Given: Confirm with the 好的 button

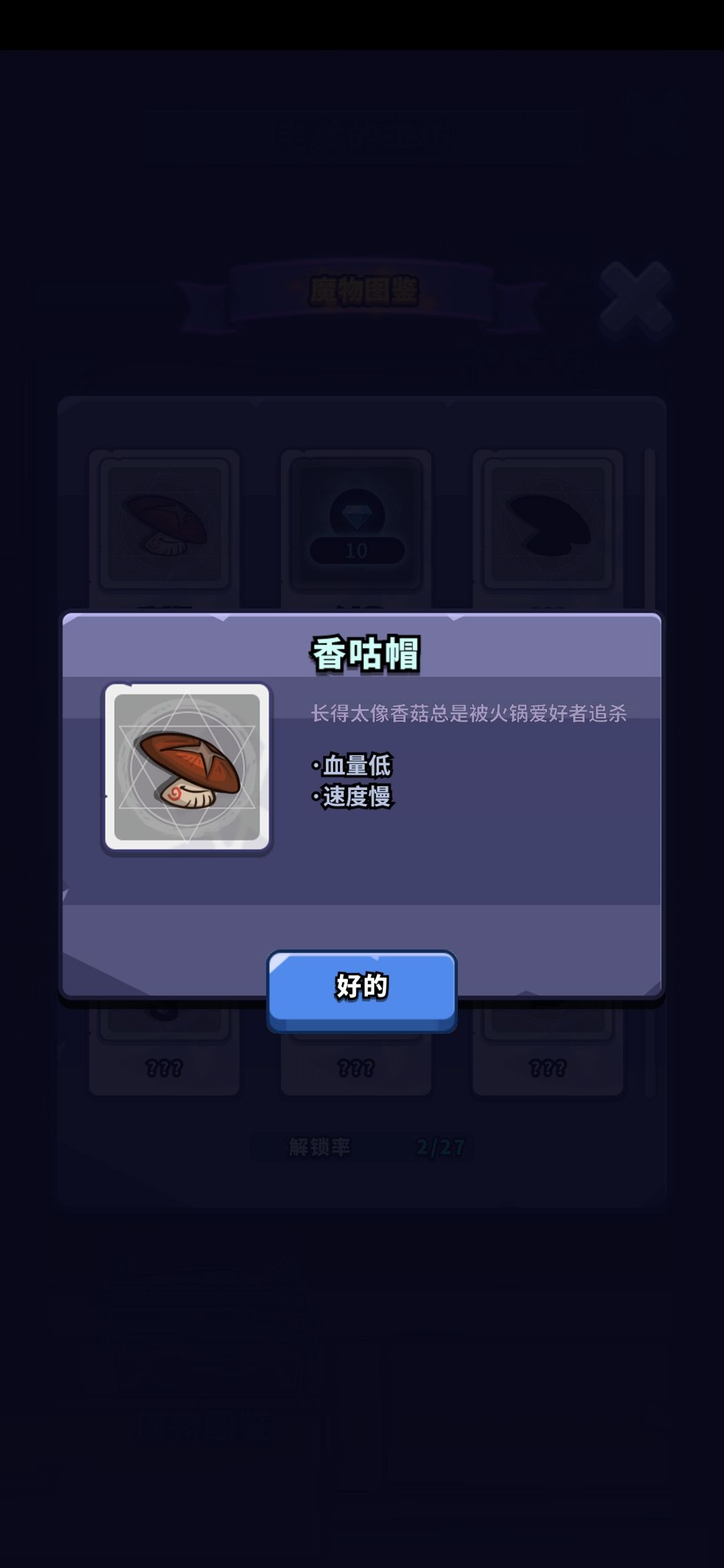Looking at the screenshot, I should [362, 984].
